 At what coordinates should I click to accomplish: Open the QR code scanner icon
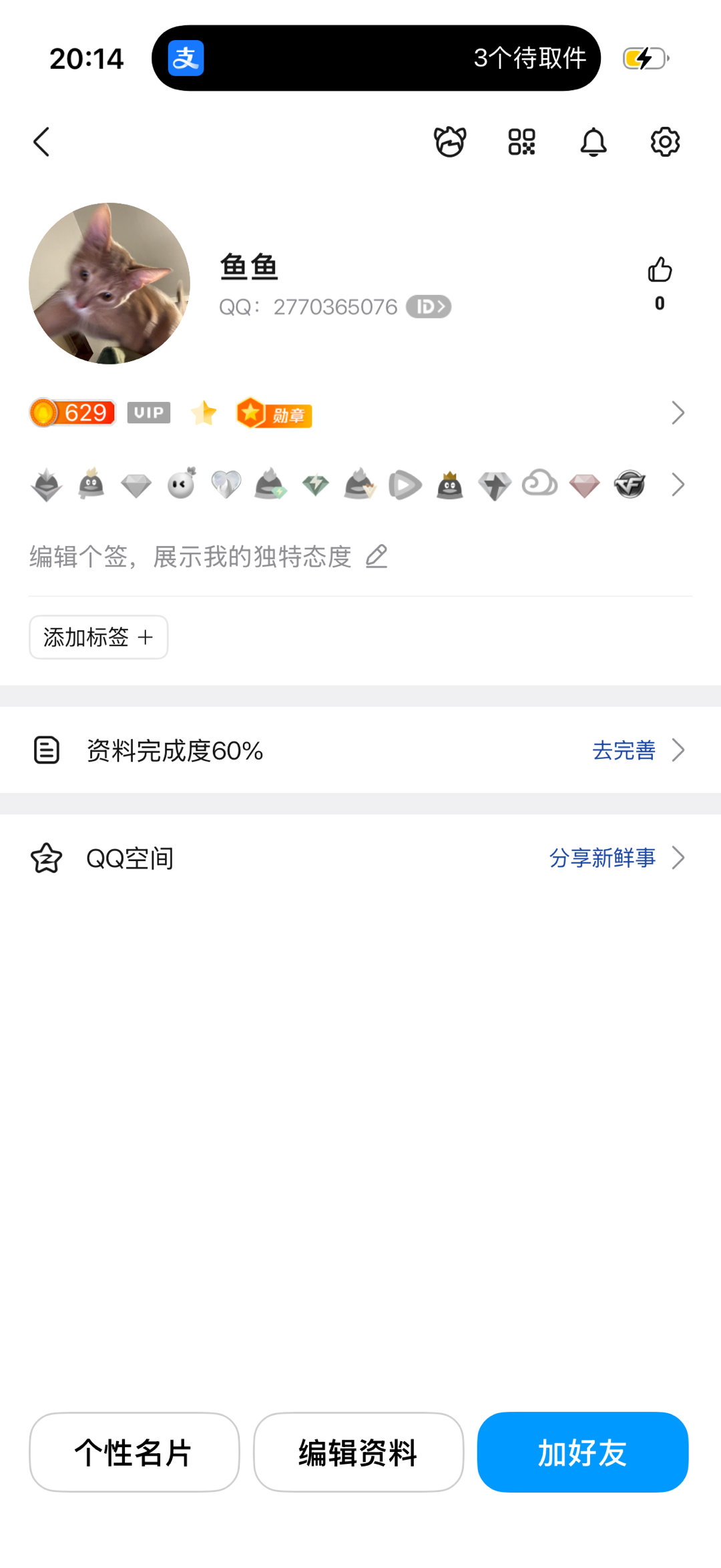pos(521,142)
